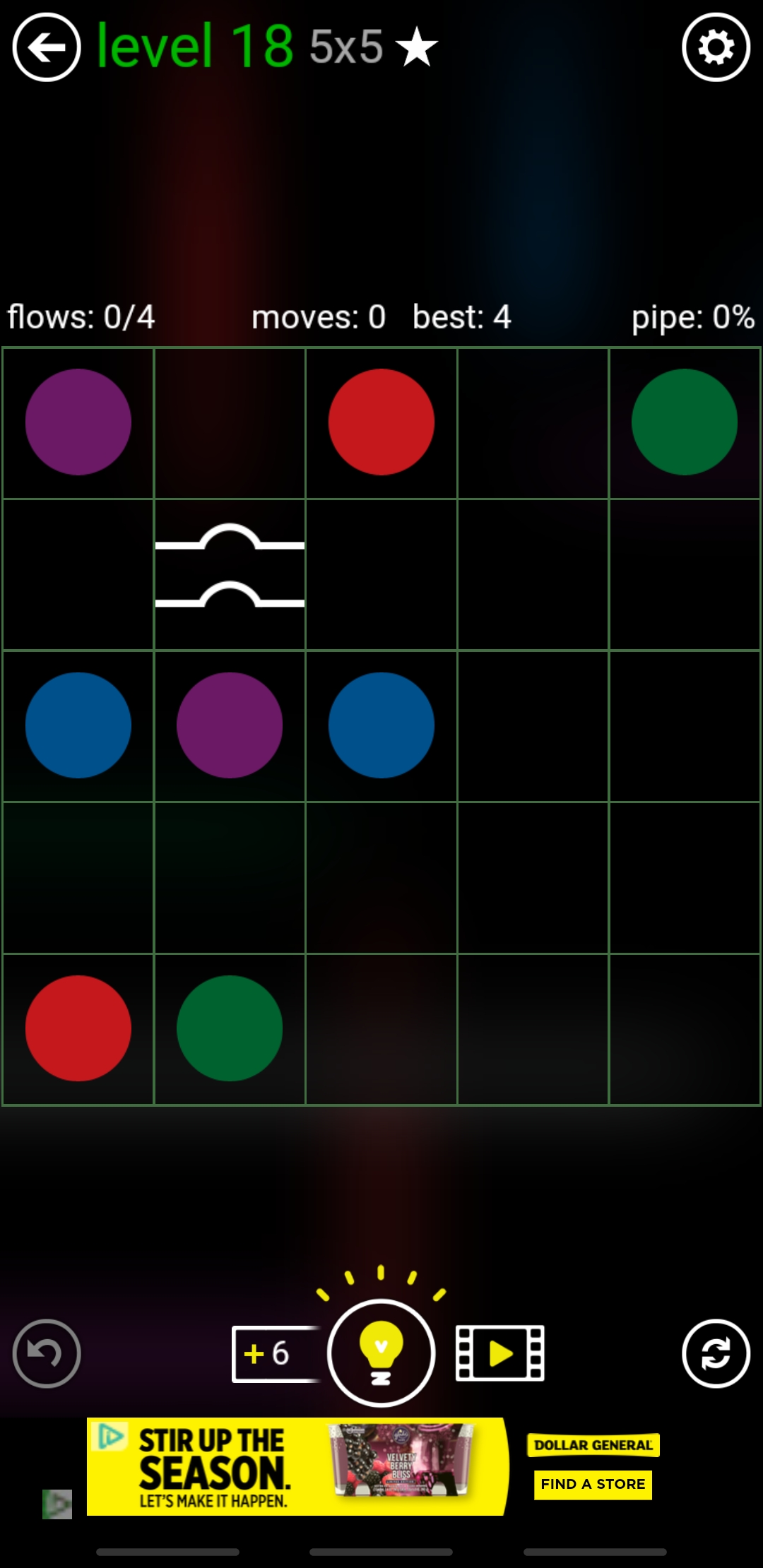This screenshot has height=1568, width=763.
Task: Use a hint with the lightbulb
Action: tap(381, 1353)
